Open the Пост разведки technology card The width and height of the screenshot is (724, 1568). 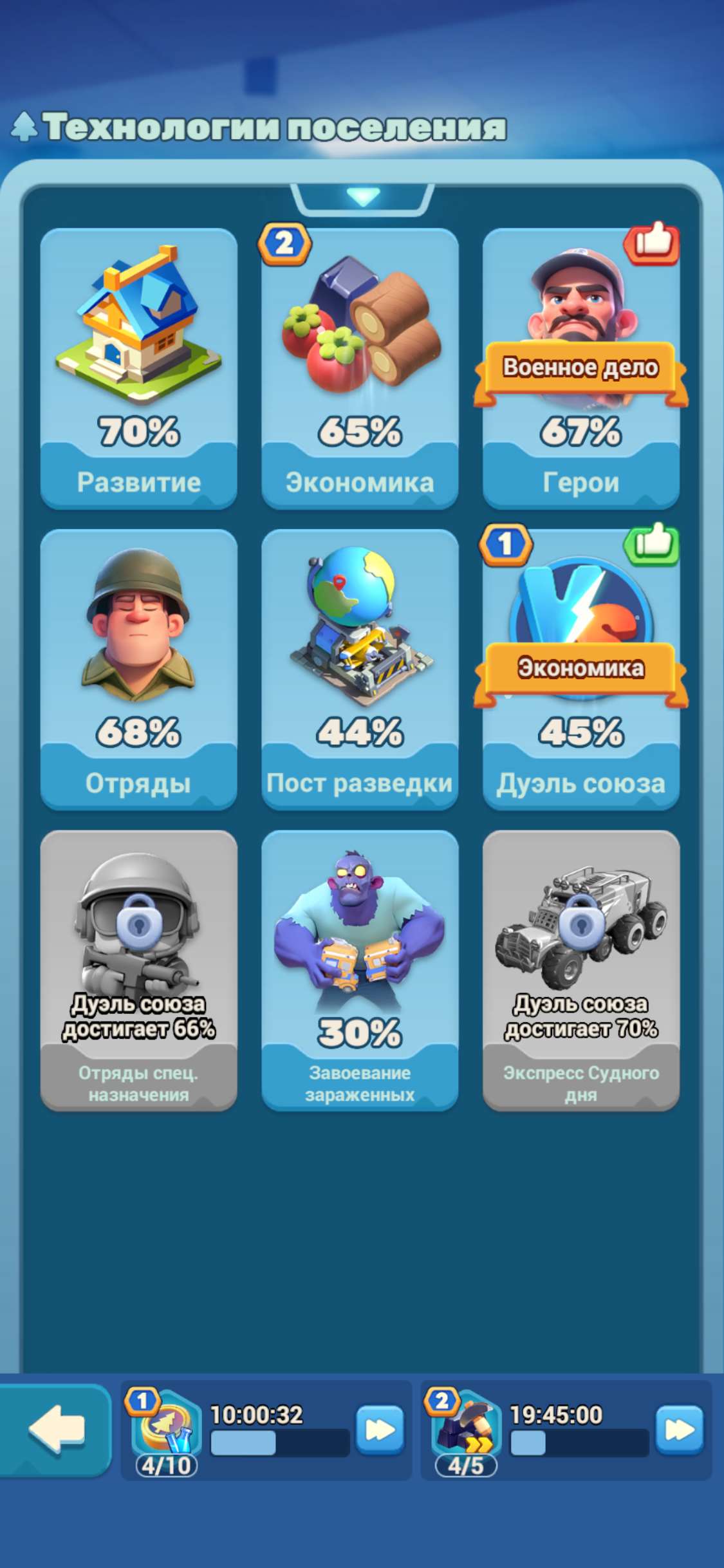360,669
